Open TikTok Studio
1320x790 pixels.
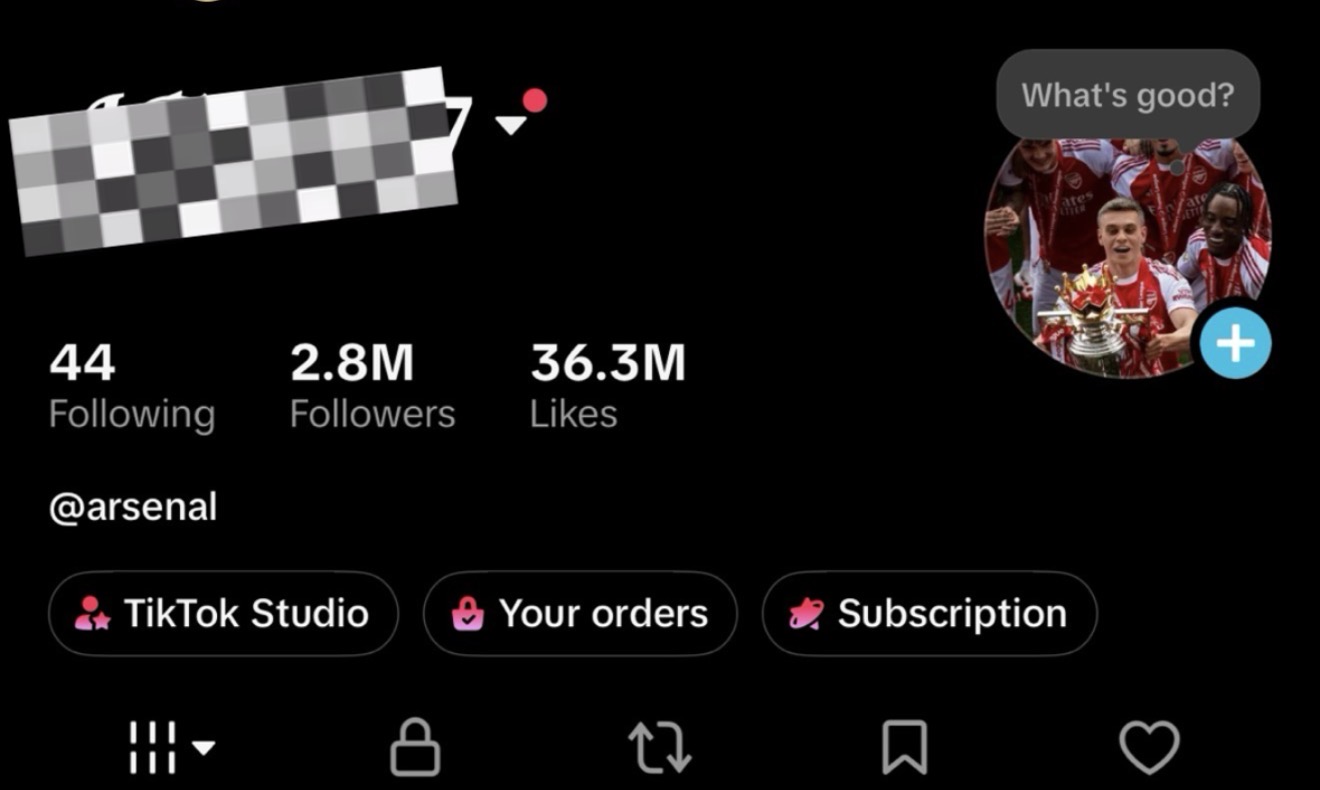pyautogui.click(x=223, y=613)
